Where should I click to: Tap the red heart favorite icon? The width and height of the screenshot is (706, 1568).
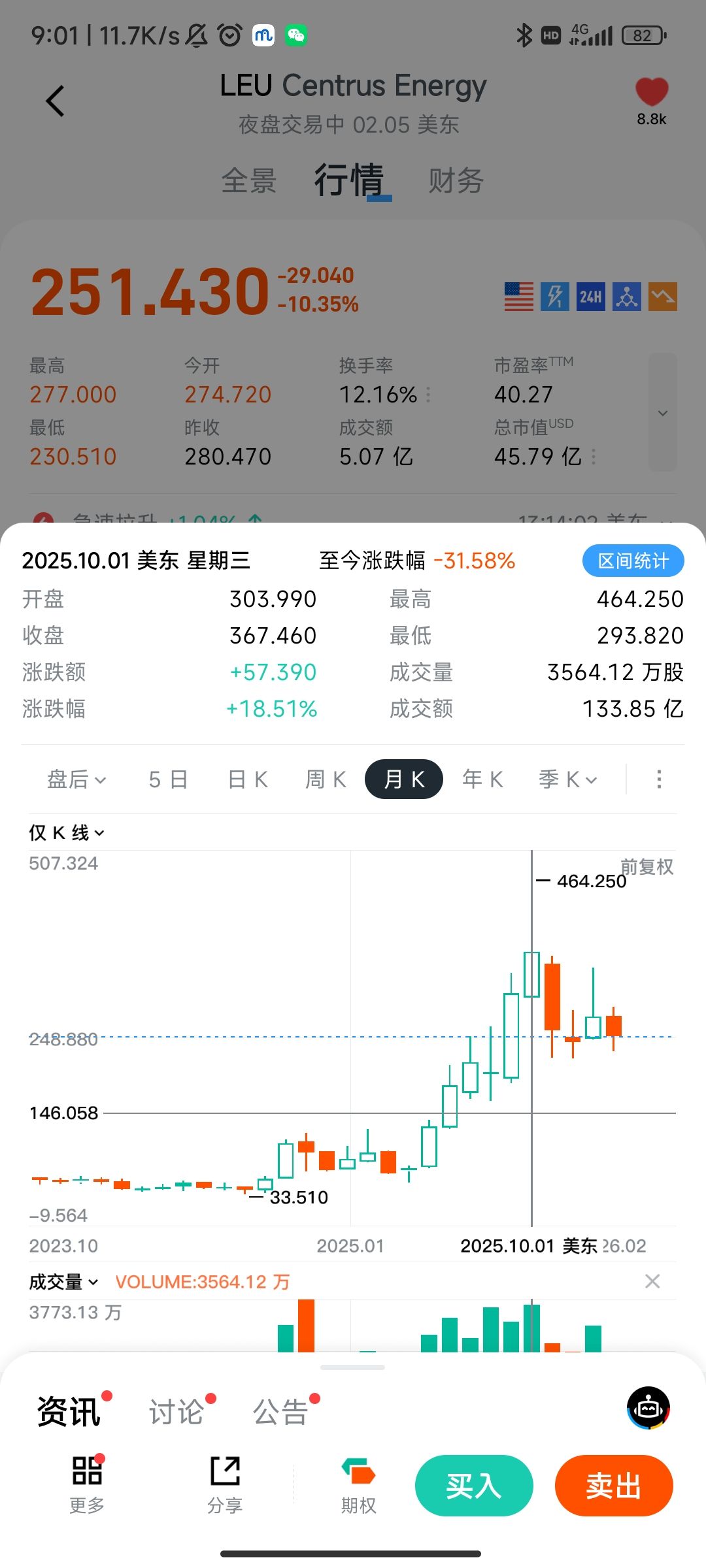651,93
